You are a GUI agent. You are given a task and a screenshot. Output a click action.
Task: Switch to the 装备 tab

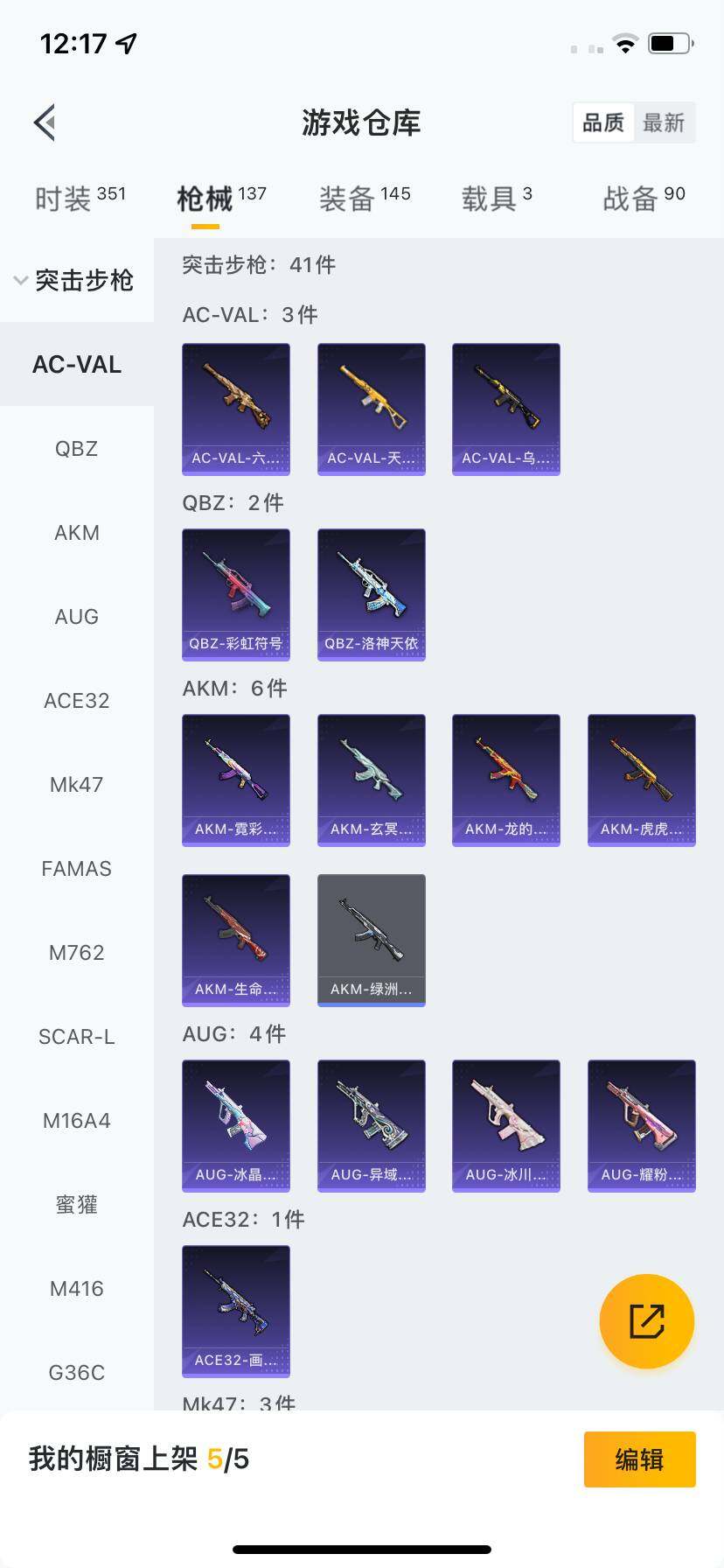click(x=364, y=199)
